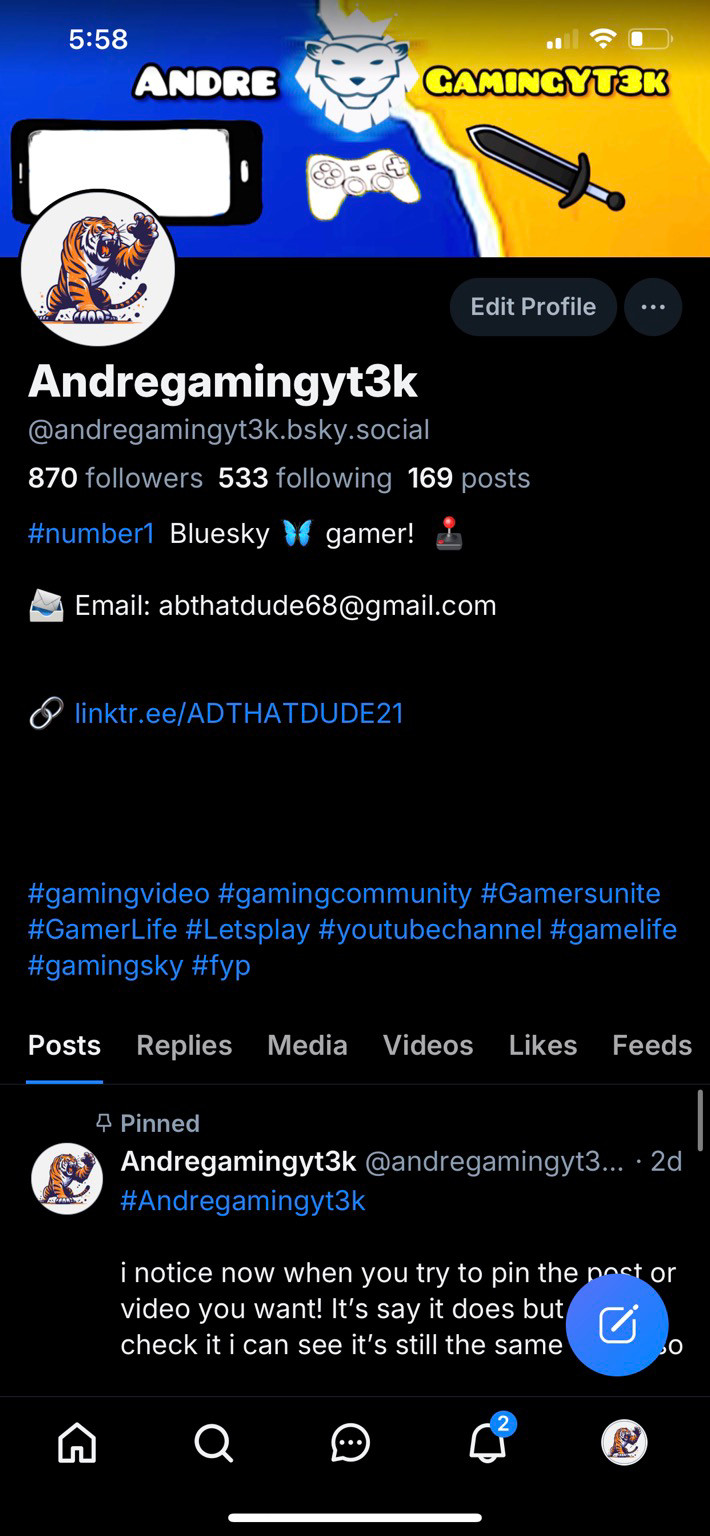Switch to the Videos tab
Screen dimensions: 710x1536
pyautogui.click(x=428, y=1045)
